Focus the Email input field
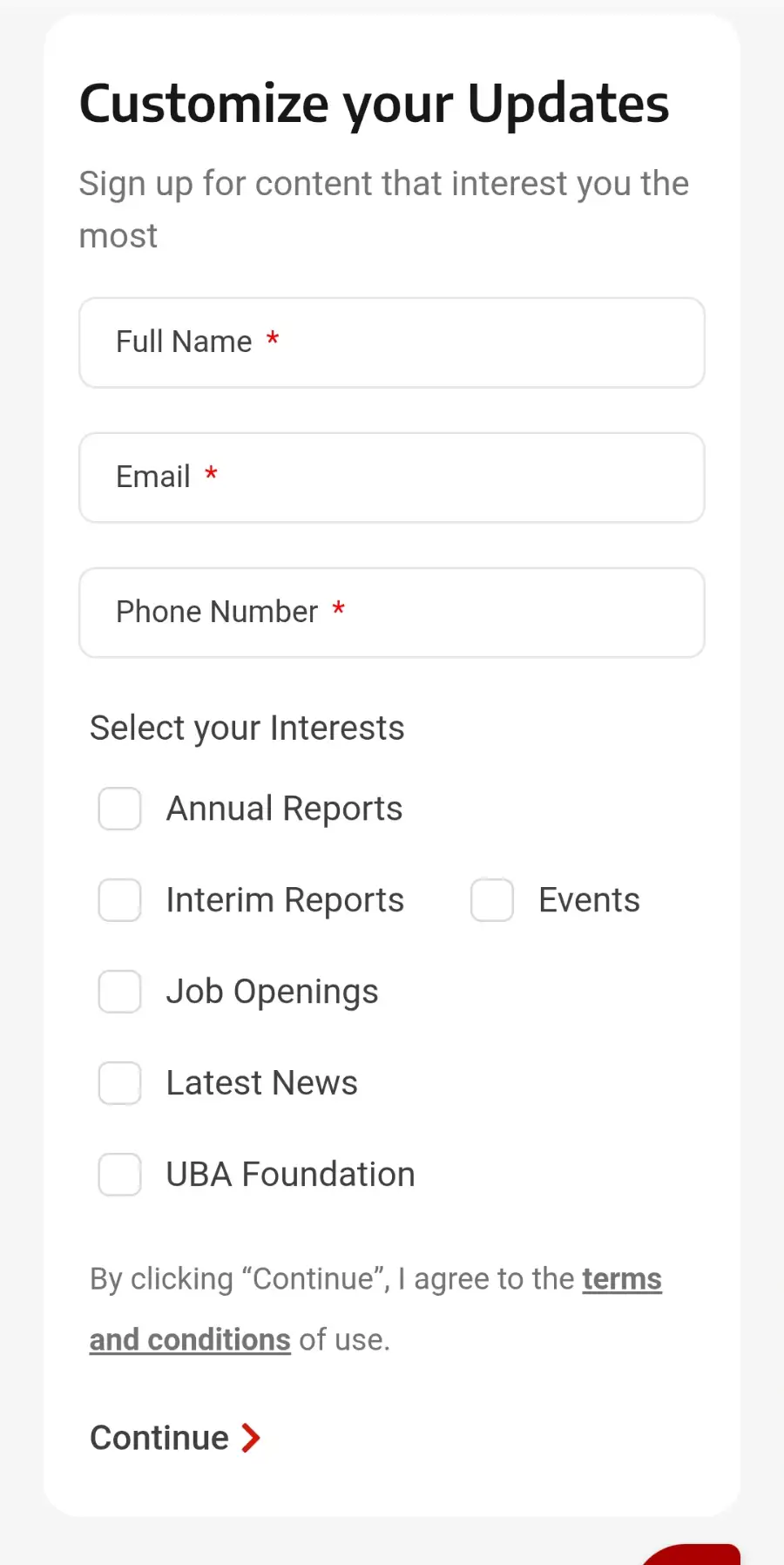784x1565 pixels. pyautogui.click(x=392, y=478)
